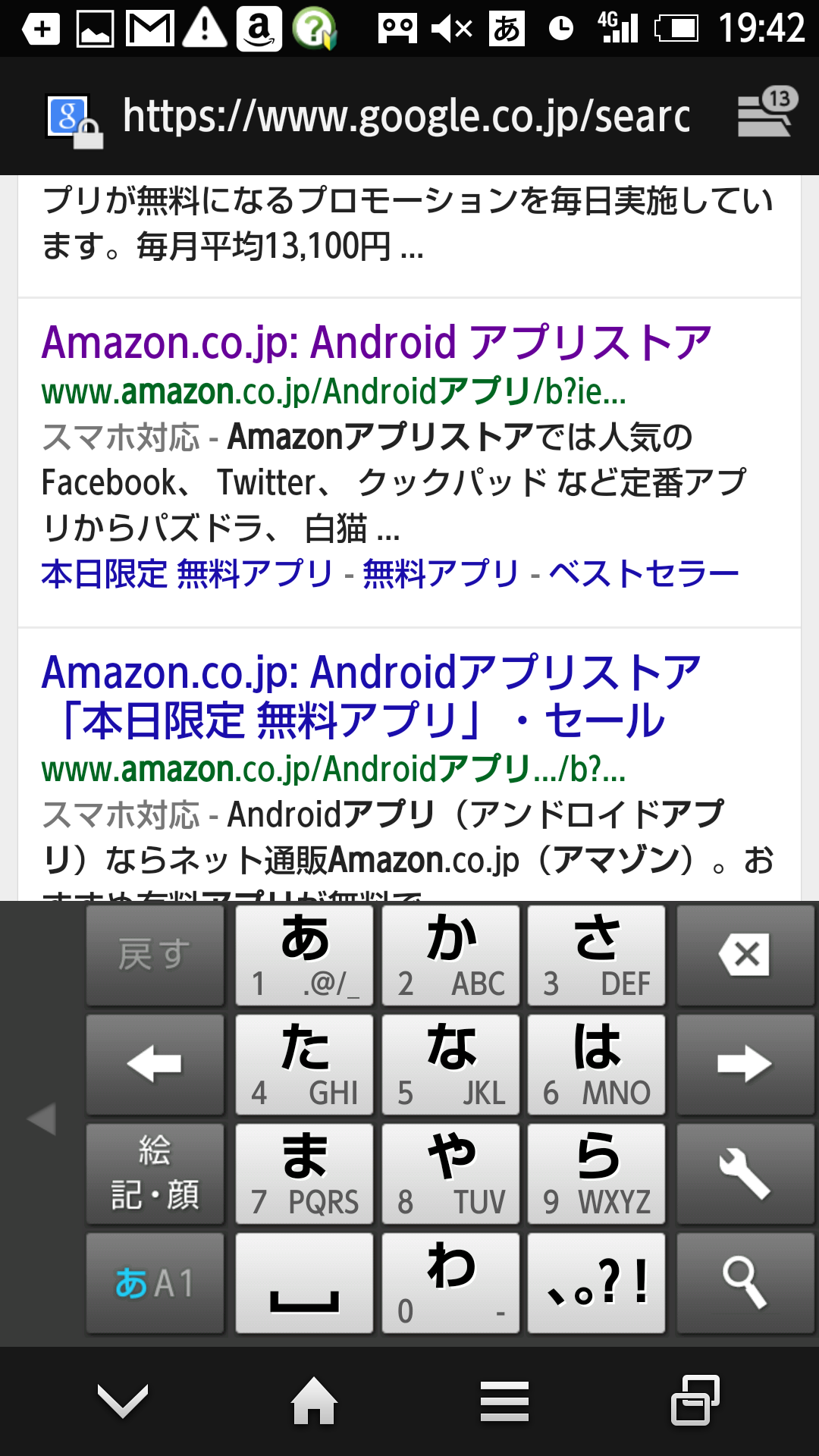
Task: Tap the punctuation key 、。?!
Action: pyautogui.click(x=597, y=1283)
